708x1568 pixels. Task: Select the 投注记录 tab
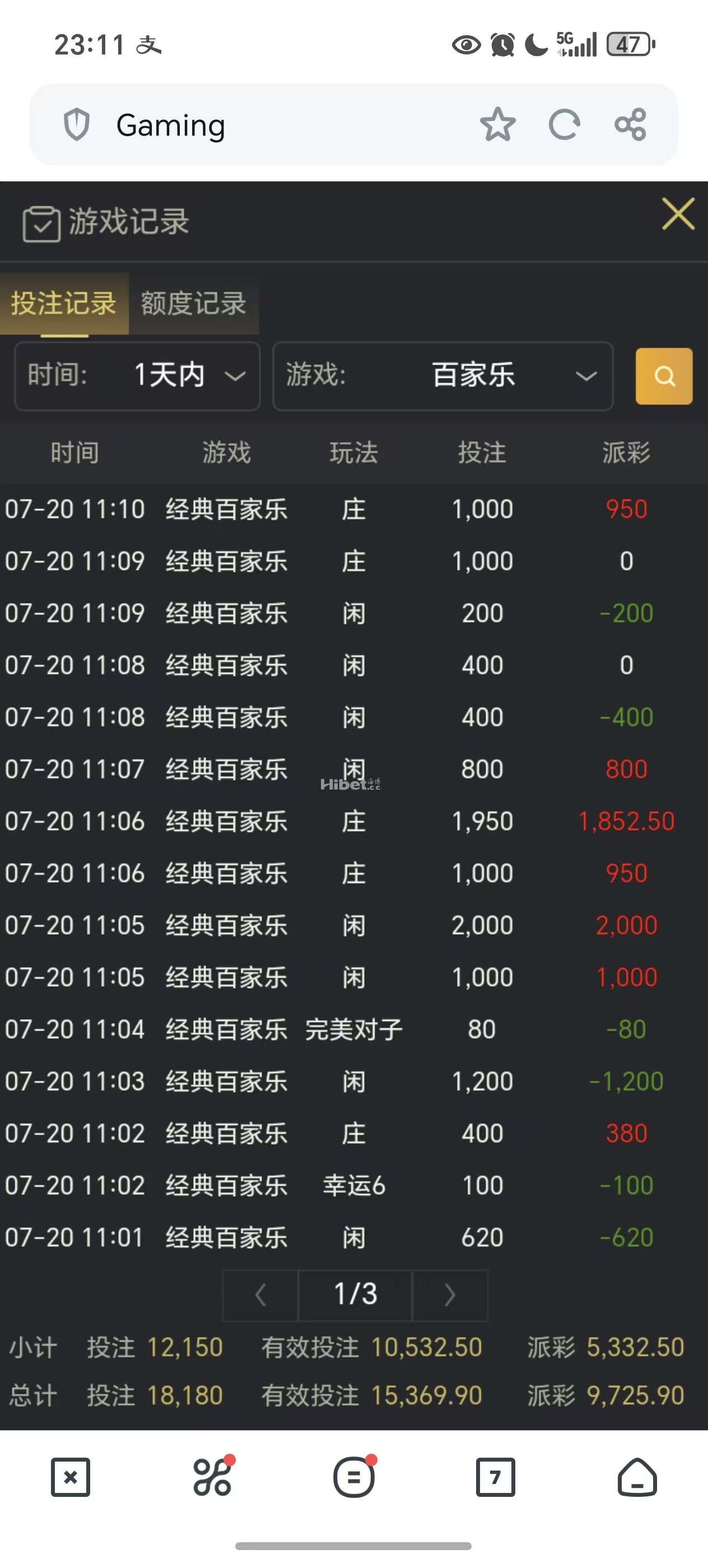(64, 303)
